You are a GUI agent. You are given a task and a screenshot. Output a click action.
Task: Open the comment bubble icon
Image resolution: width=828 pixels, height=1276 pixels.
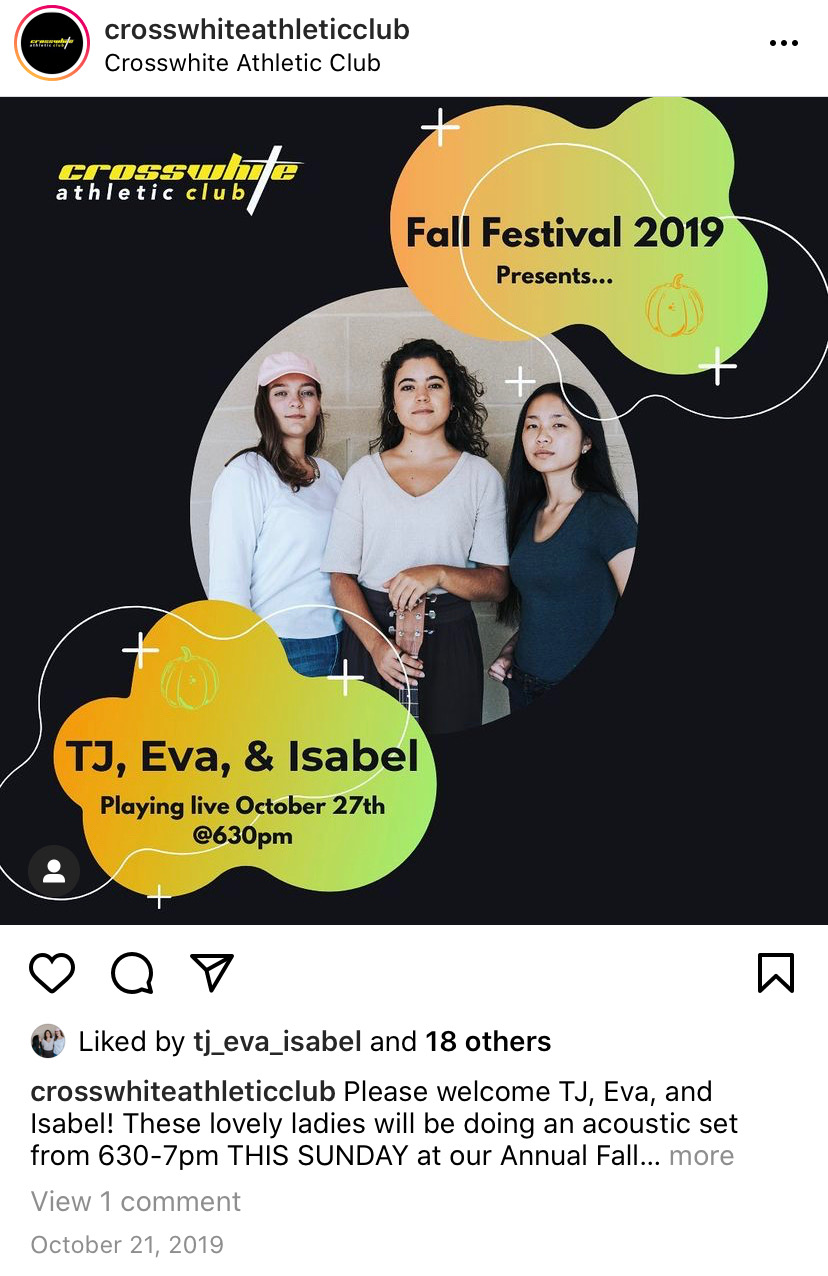[x=132, y=972]
